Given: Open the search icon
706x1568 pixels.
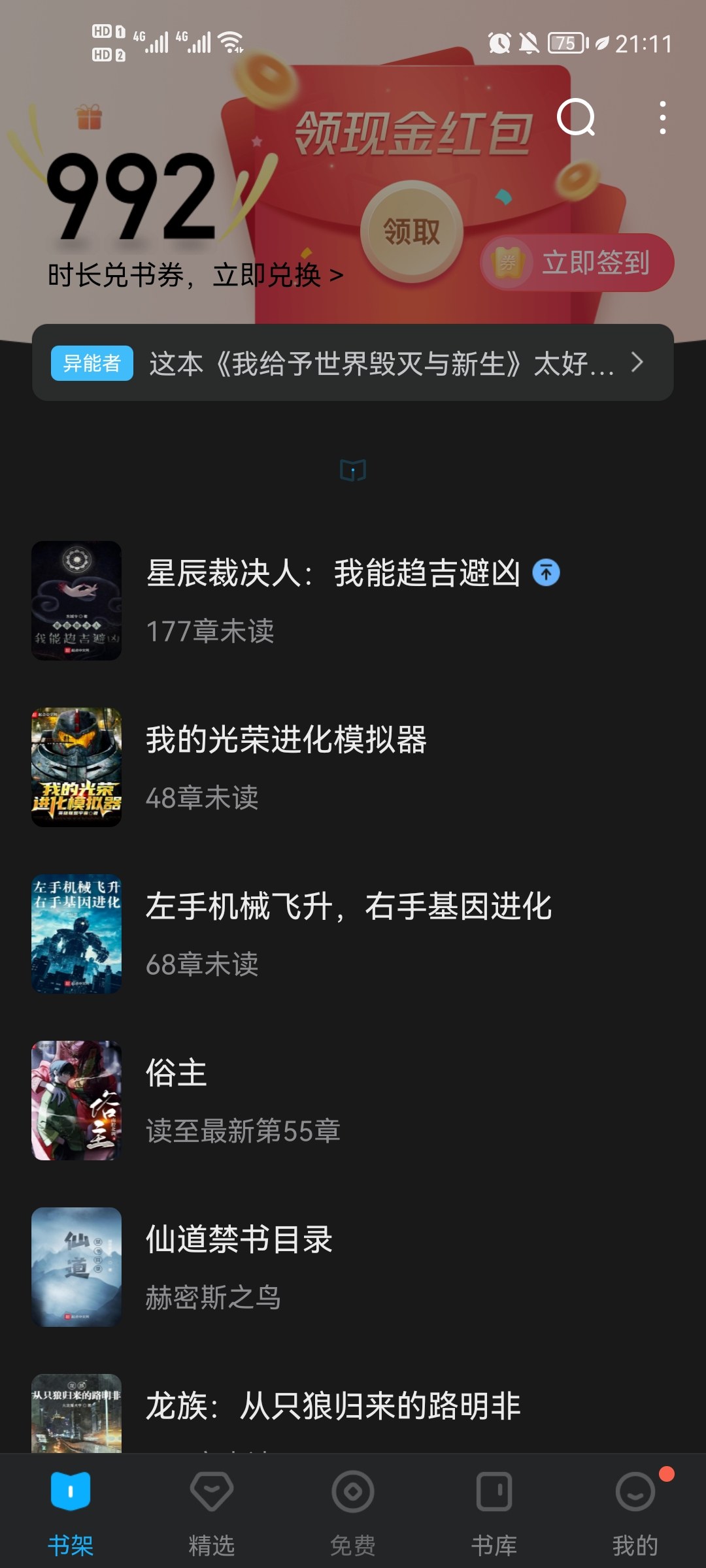Looking at the screenshot, I should coord(575,118).
